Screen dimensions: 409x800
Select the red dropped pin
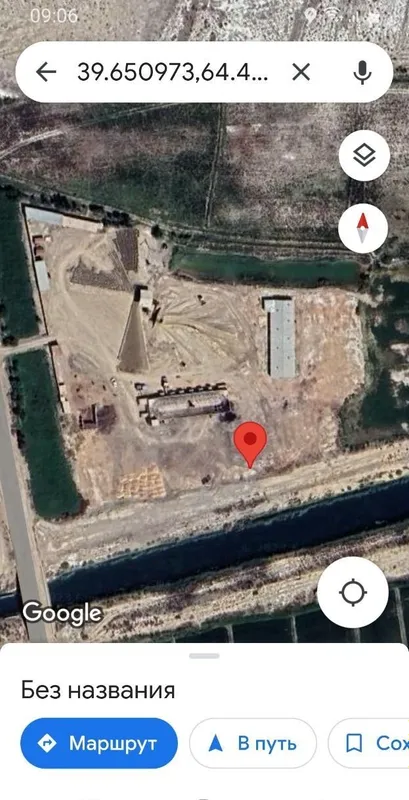coord(250,444)
